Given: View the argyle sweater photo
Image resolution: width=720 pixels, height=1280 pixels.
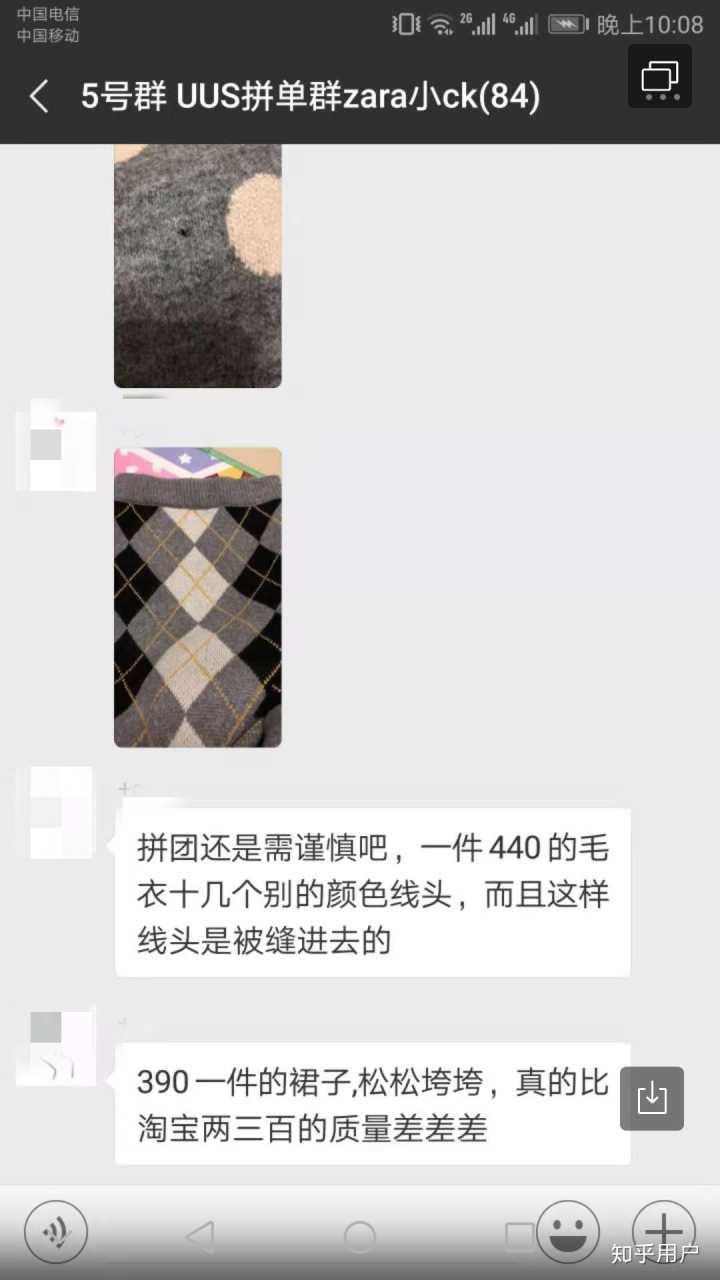Looking at the screenshot, I should [197, 597].
